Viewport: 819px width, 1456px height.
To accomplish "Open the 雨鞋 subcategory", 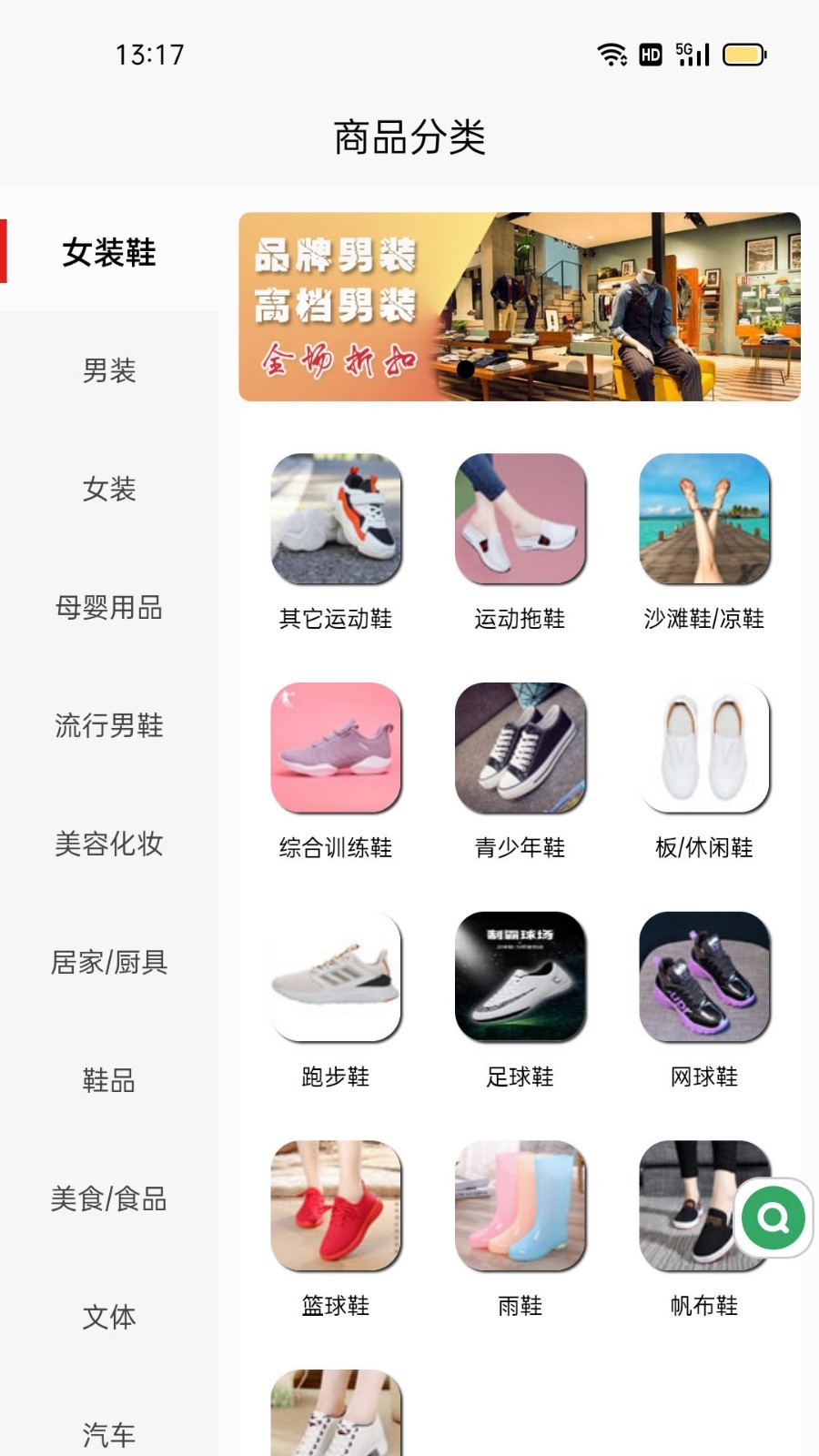I will click(520, 1230).
